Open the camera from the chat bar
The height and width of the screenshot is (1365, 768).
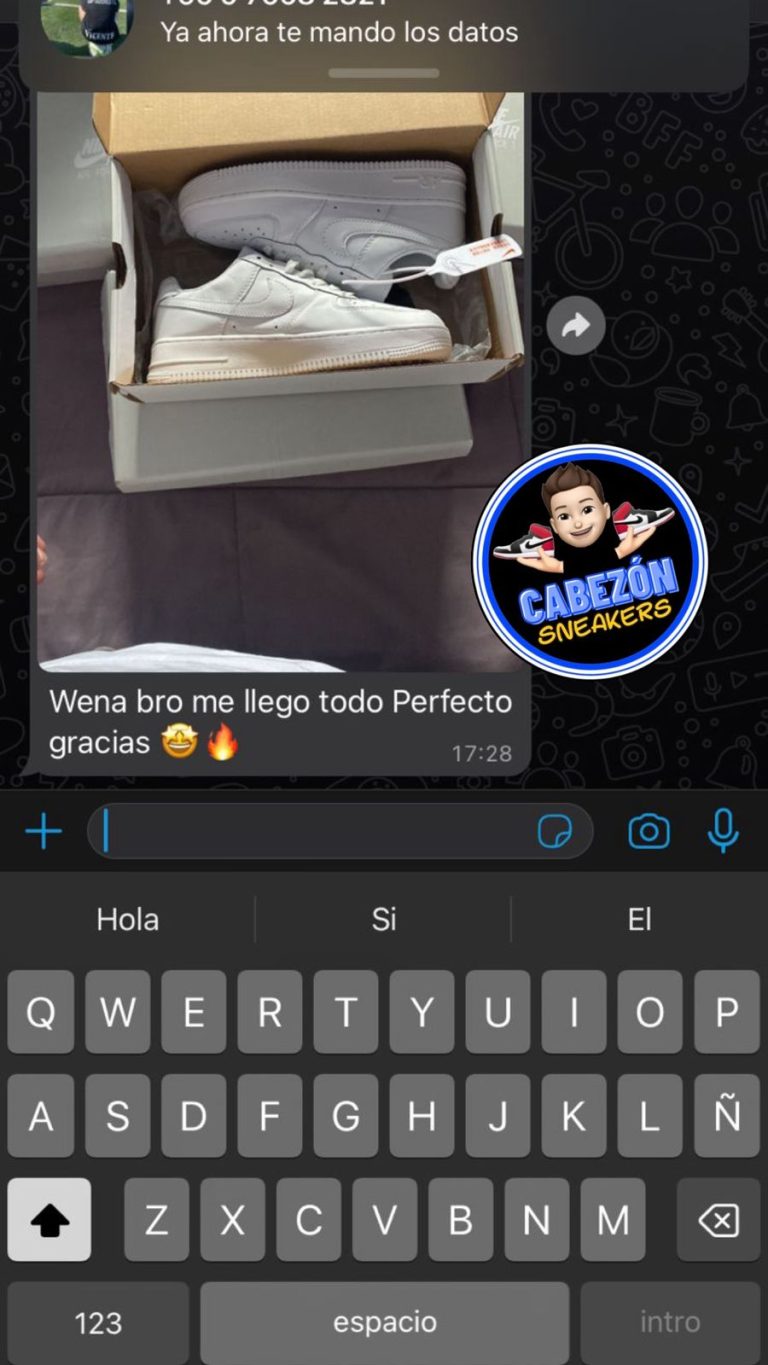(649, 831)
